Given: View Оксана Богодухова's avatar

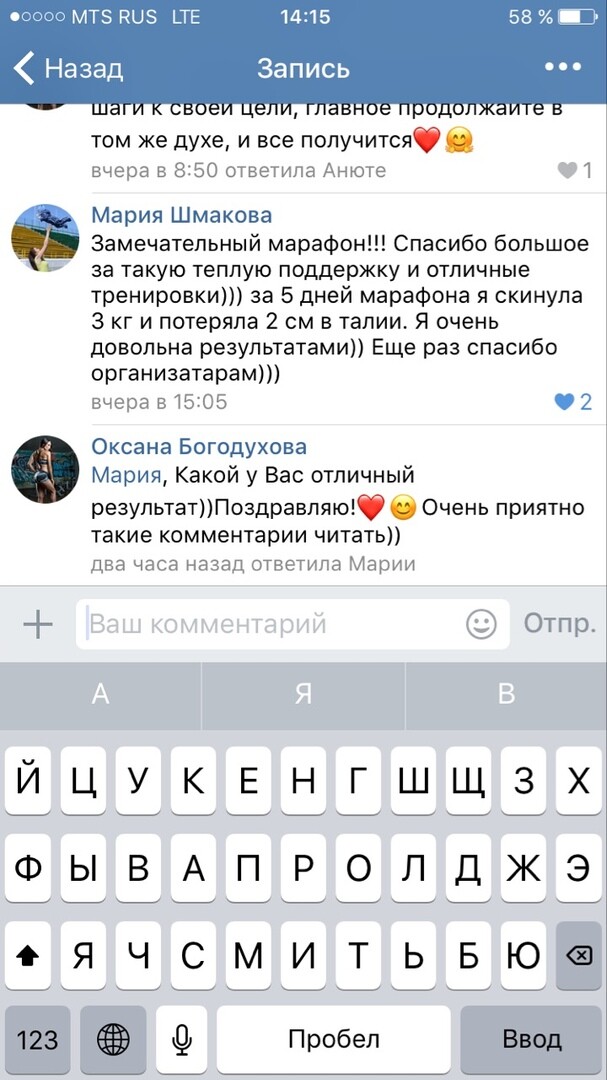Looking at the screenshot, I should point(45,469).
